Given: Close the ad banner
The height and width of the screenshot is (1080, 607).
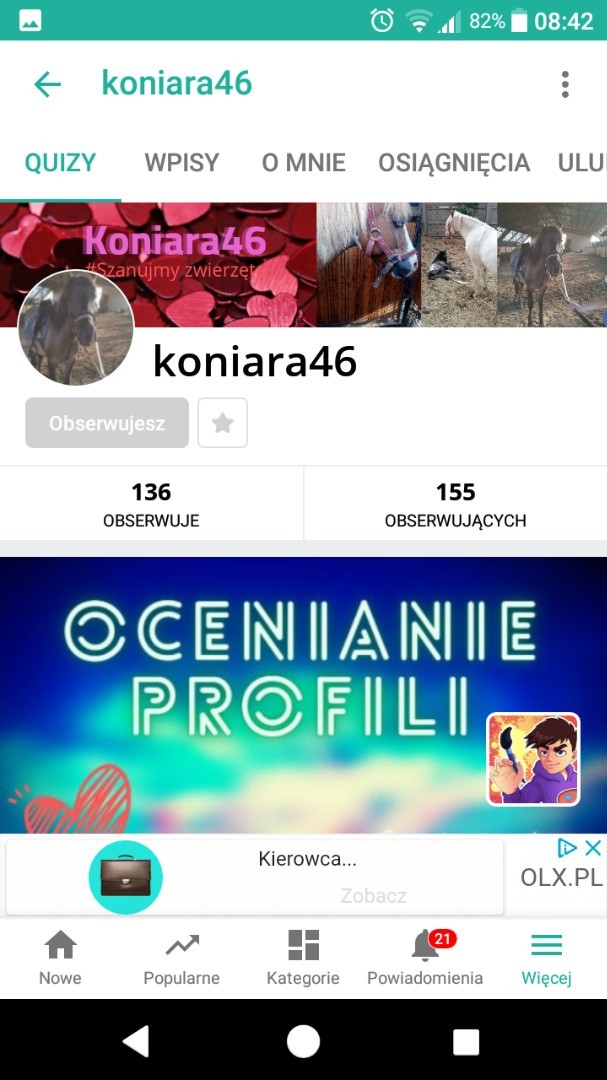Looking at the screenshot, I should pyautogui.click(x=593, y=849).
